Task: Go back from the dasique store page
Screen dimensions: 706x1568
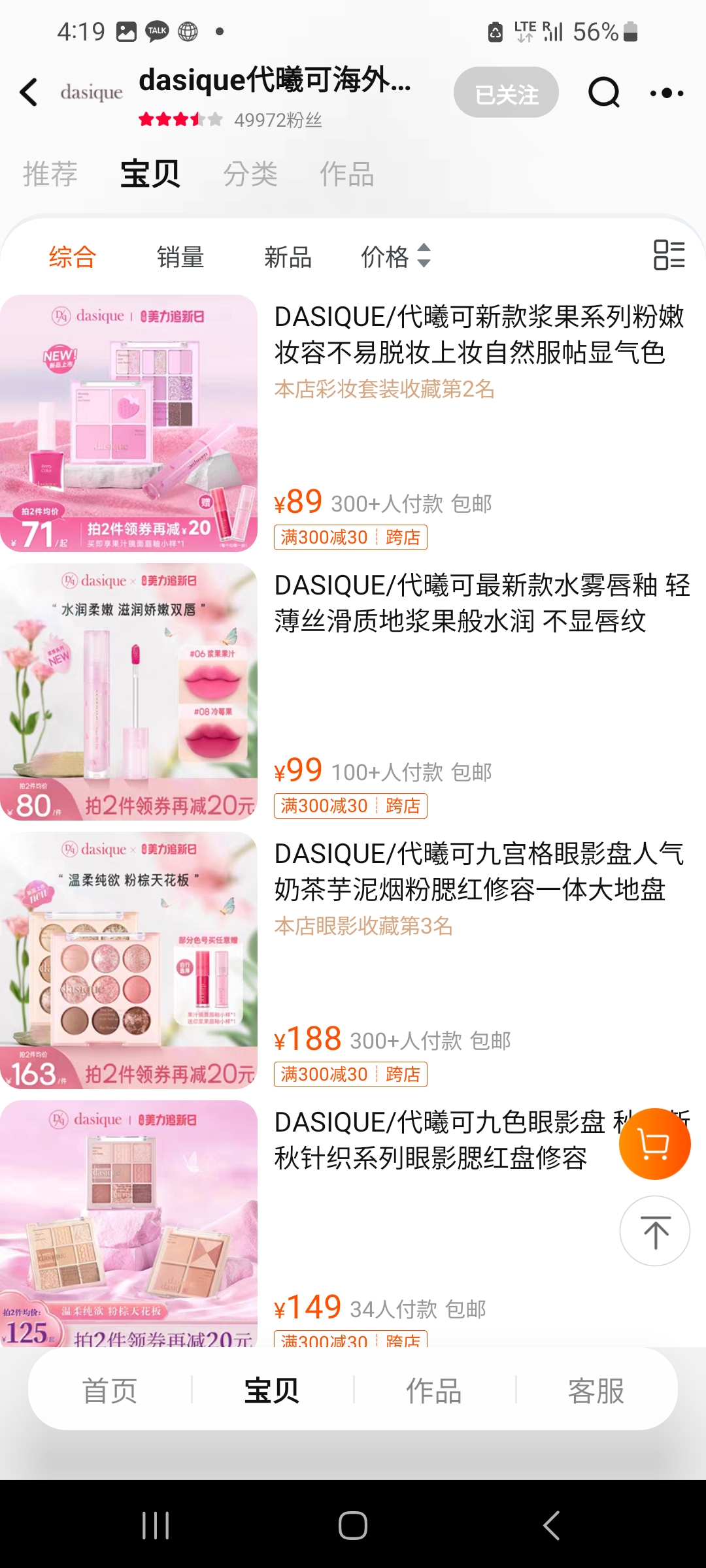Action: [29, 92]
